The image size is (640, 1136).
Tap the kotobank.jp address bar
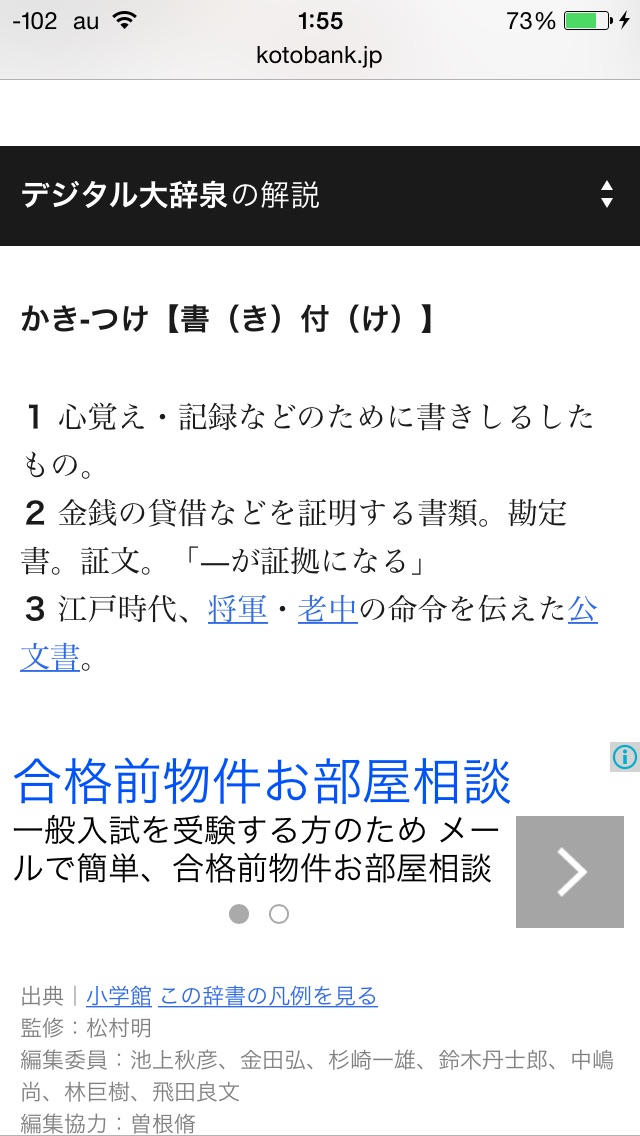[320, 56]
